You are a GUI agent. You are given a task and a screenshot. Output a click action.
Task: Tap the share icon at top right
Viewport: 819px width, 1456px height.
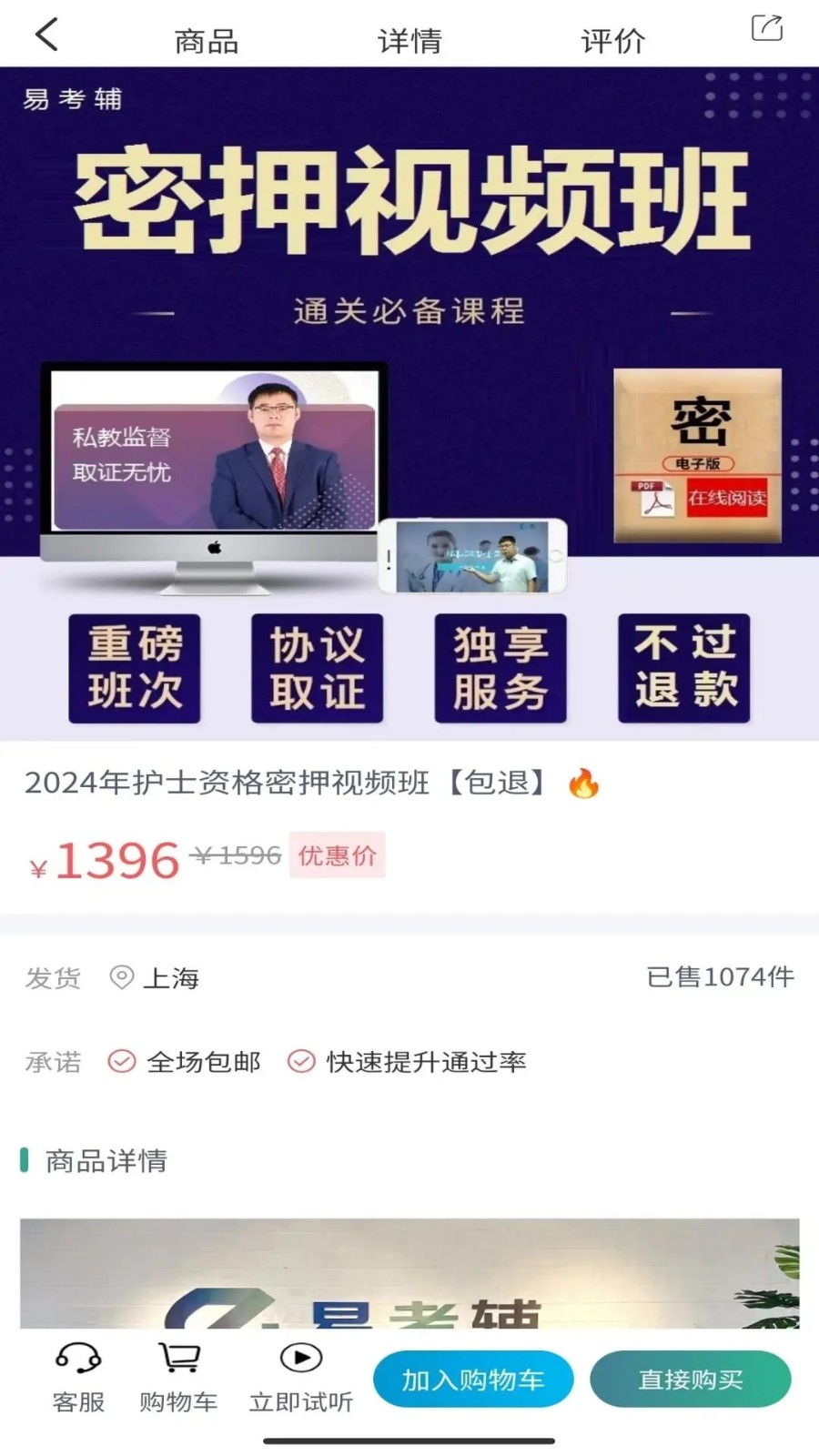pos(765,29)
